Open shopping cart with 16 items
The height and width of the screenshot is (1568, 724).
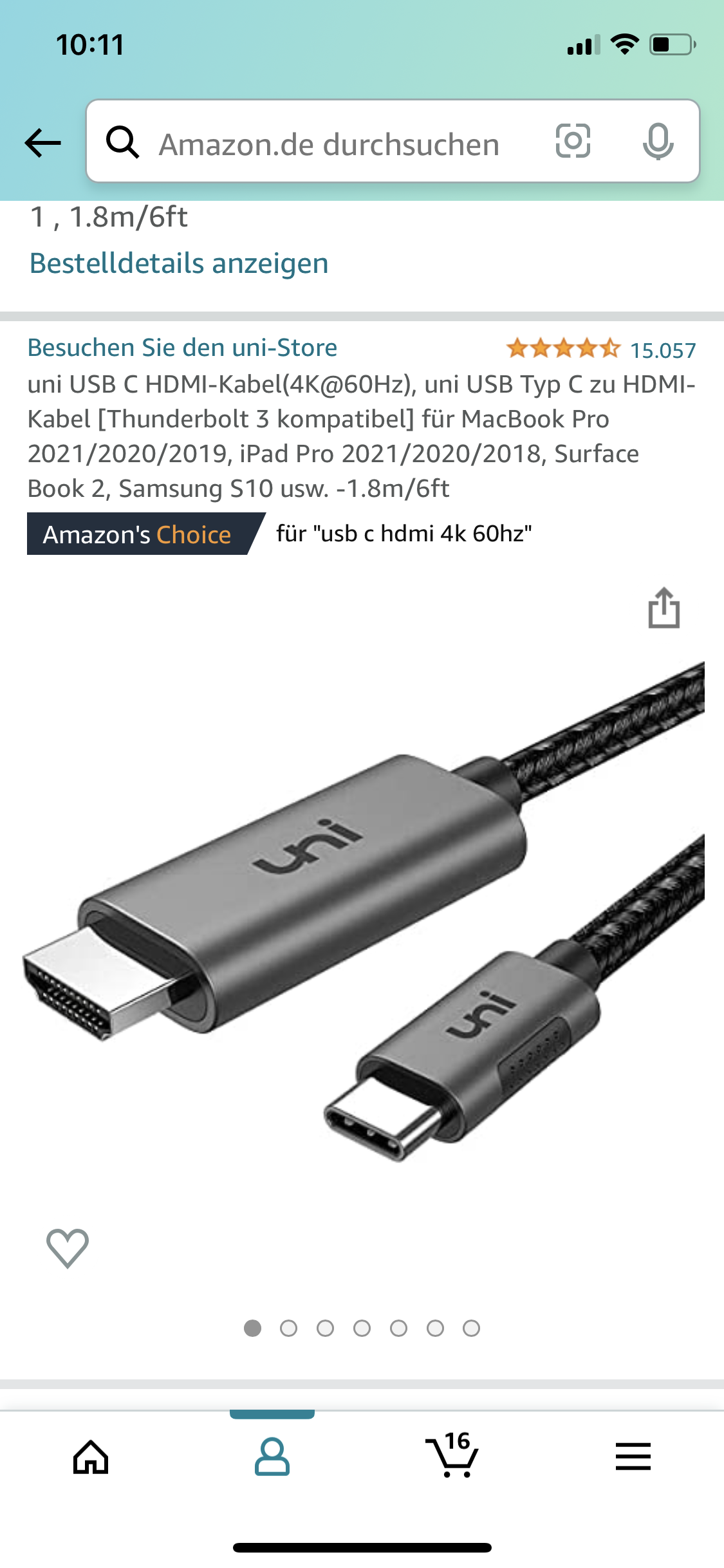[453, 1455]
